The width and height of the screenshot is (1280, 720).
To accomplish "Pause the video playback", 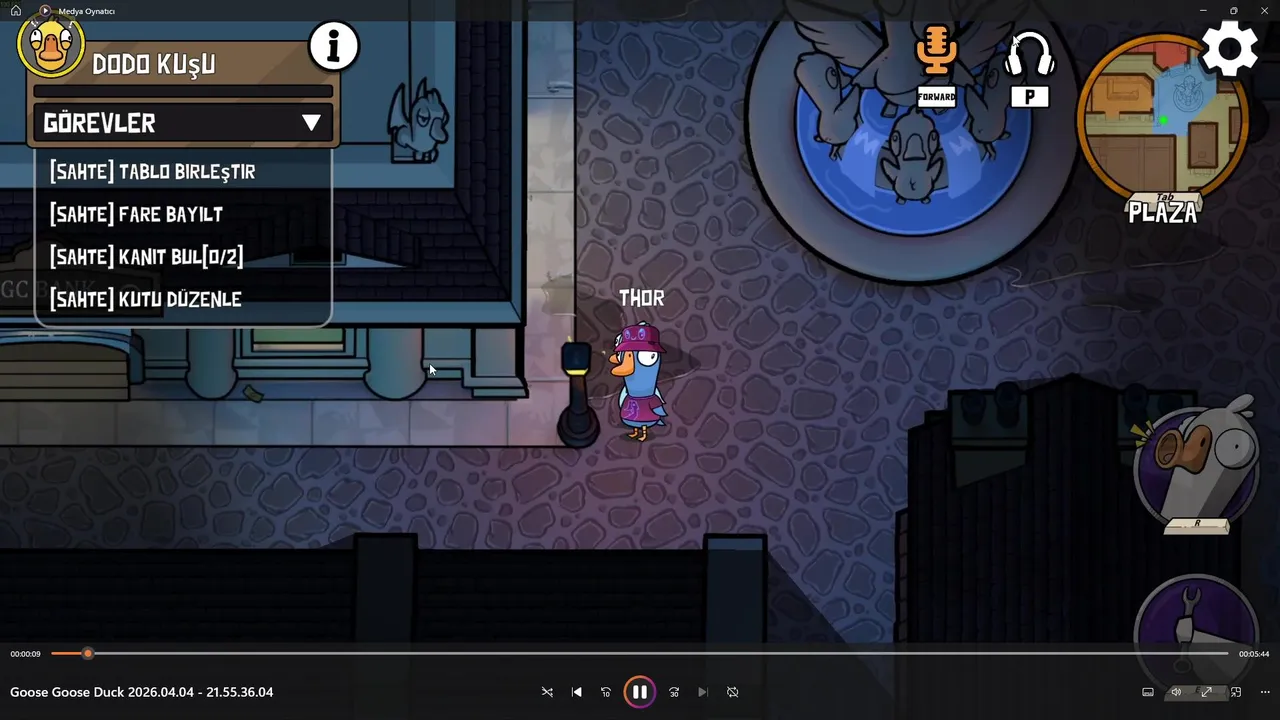I will pyautogui.click(x=640, y=692).
